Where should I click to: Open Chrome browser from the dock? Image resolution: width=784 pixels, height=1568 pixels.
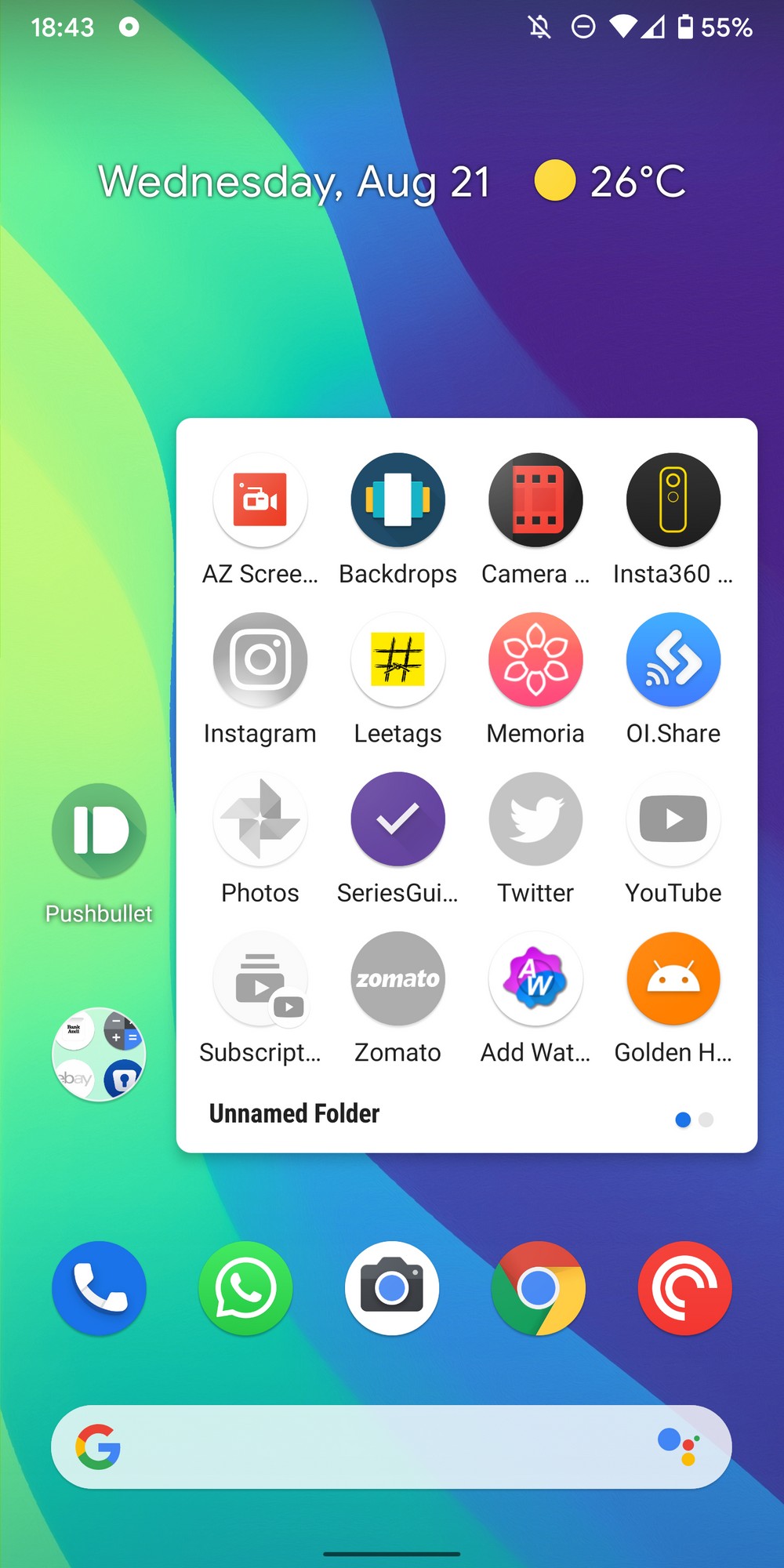(x=538, y=1288)
